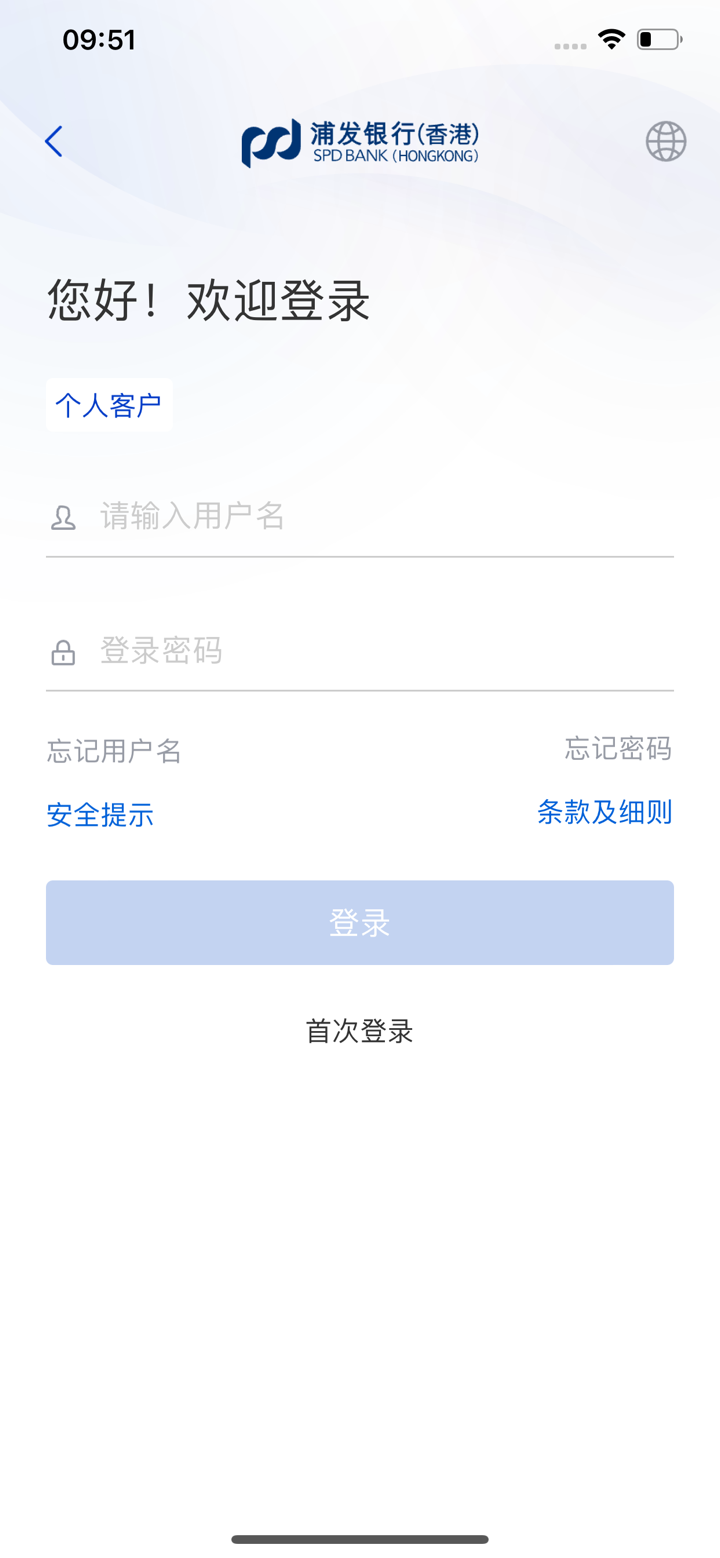Tap the lock icon beside the password field
This screenshot has width=720, height=1558.
tap(63, 652)
